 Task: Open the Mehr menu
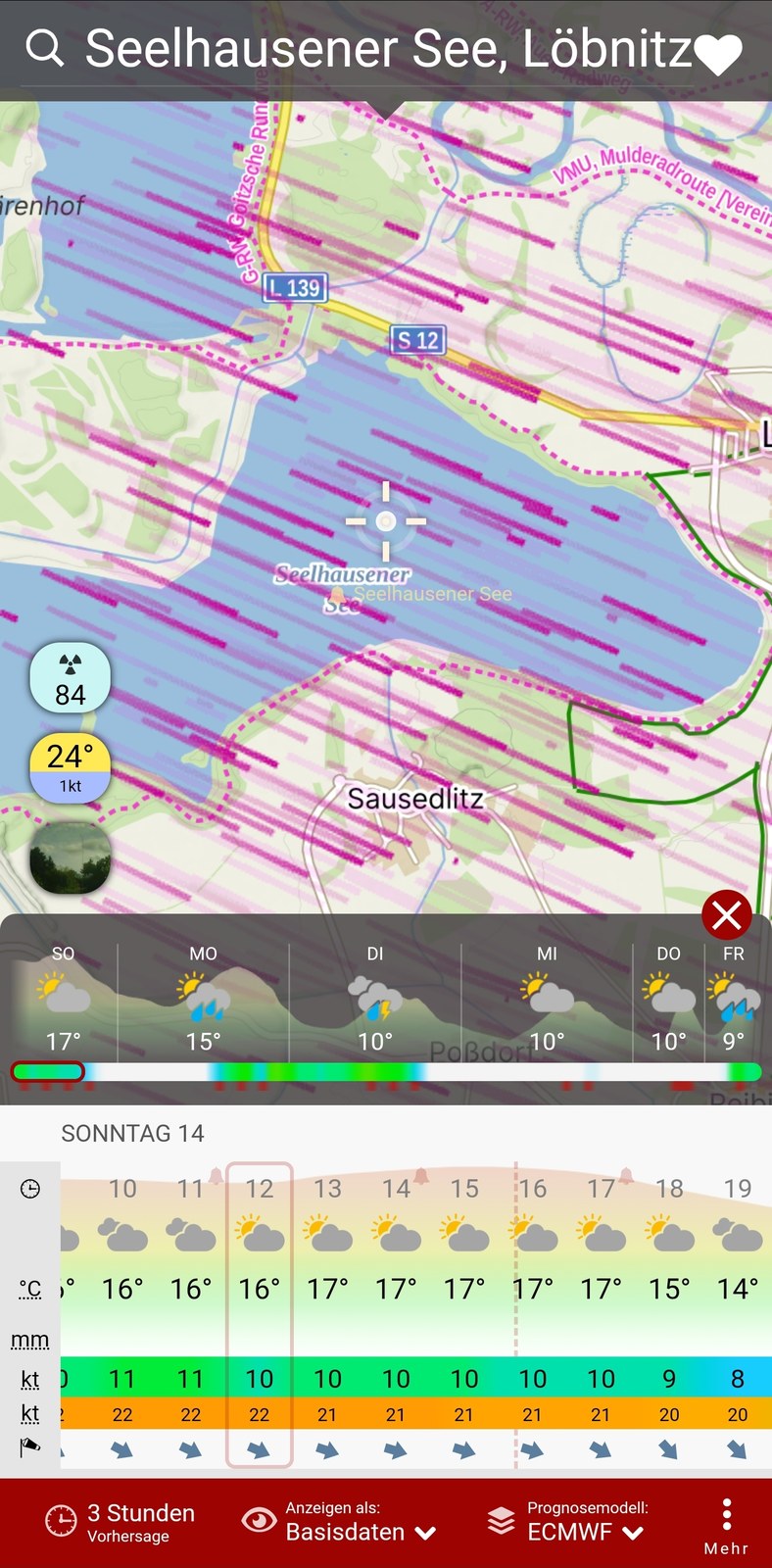(726, 1526)
